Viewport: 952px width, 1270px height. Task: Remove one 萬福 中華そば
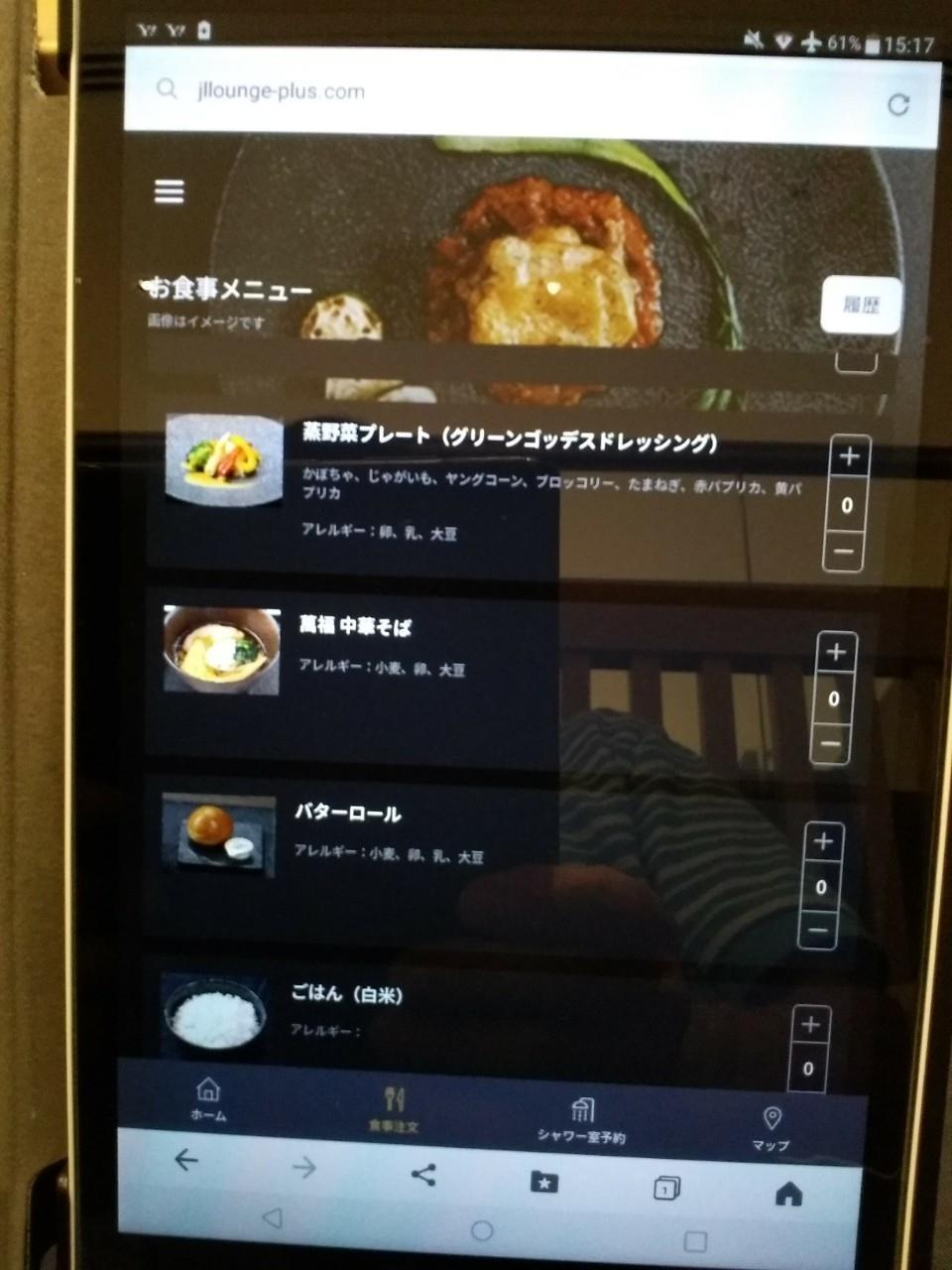(831, 743)
